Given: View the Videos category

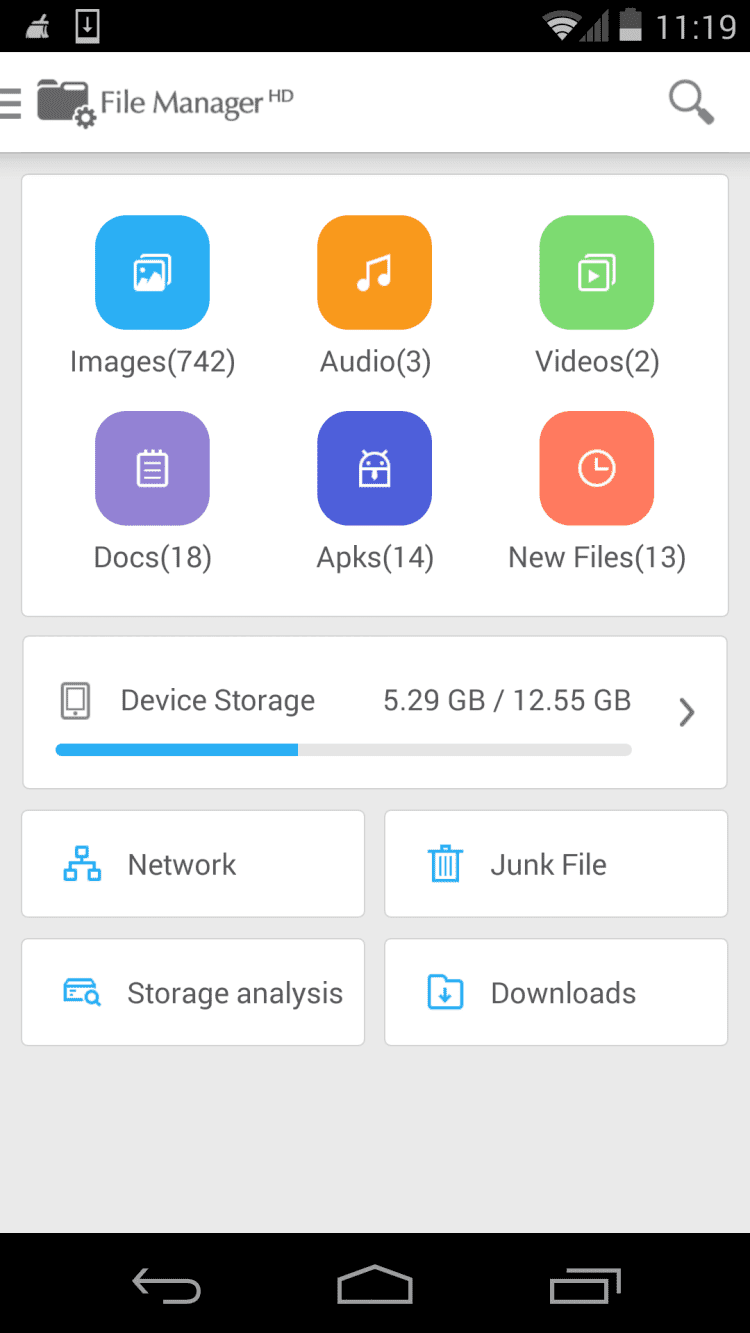Looking at the screenshot, I should 597,272.
